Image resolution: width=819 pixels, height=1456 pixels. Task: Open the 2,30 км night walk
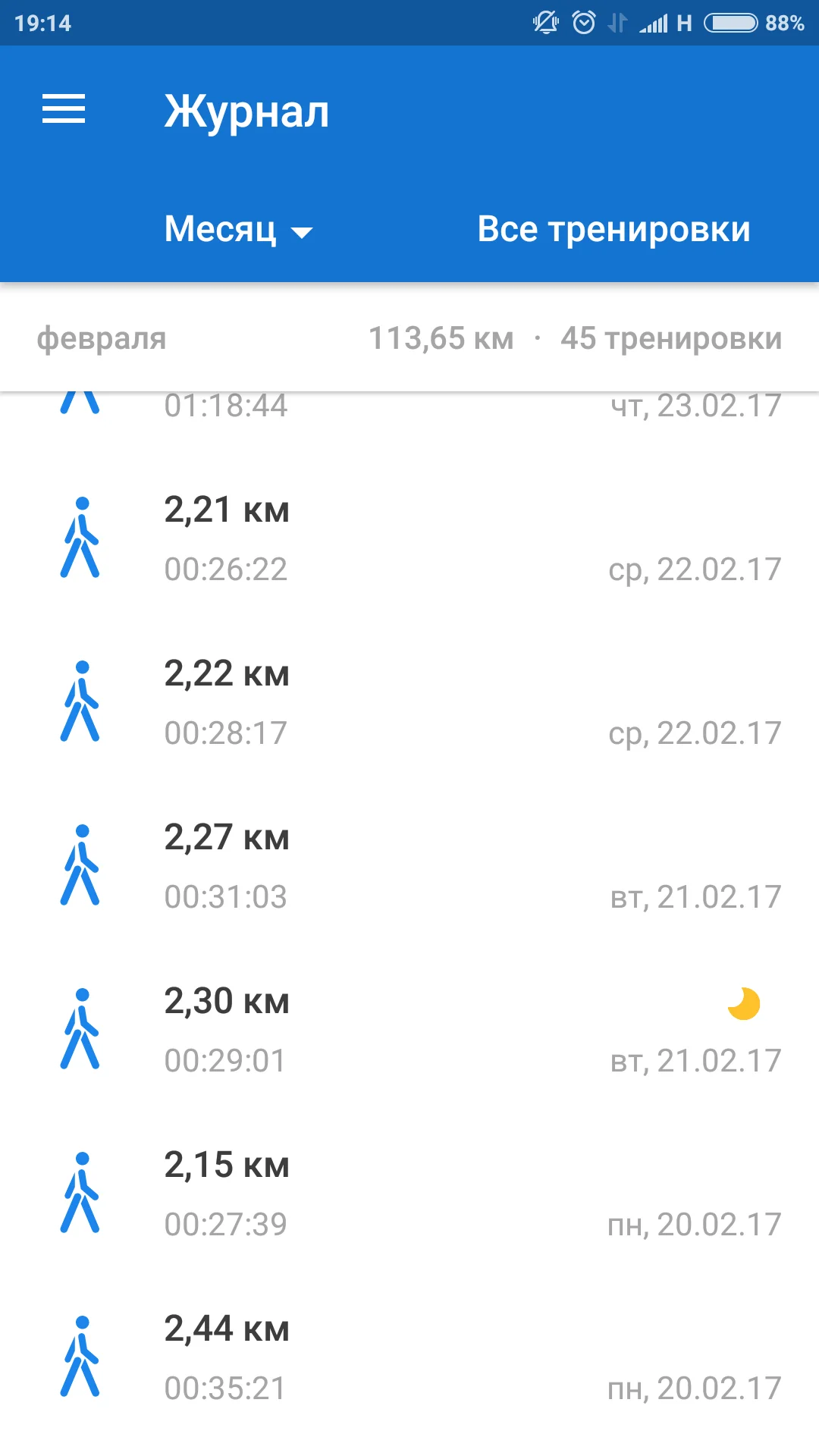[x=409, y=1030]
